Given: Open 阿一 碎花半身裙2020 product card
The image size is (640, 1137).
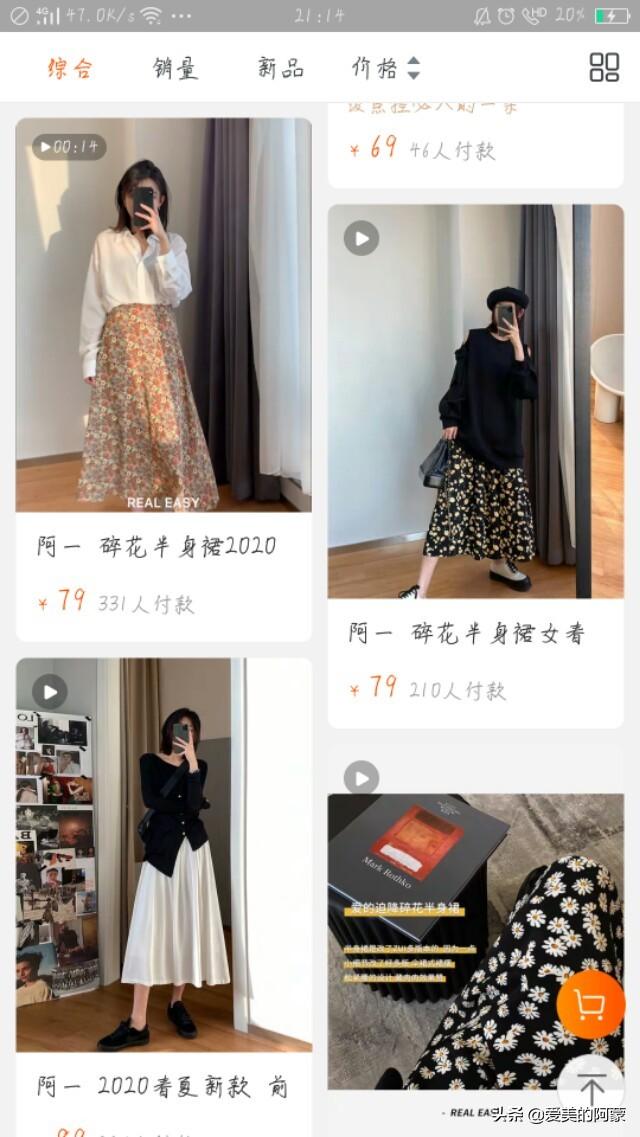Looking at the screenshot, I should click(x=163, y=379).
